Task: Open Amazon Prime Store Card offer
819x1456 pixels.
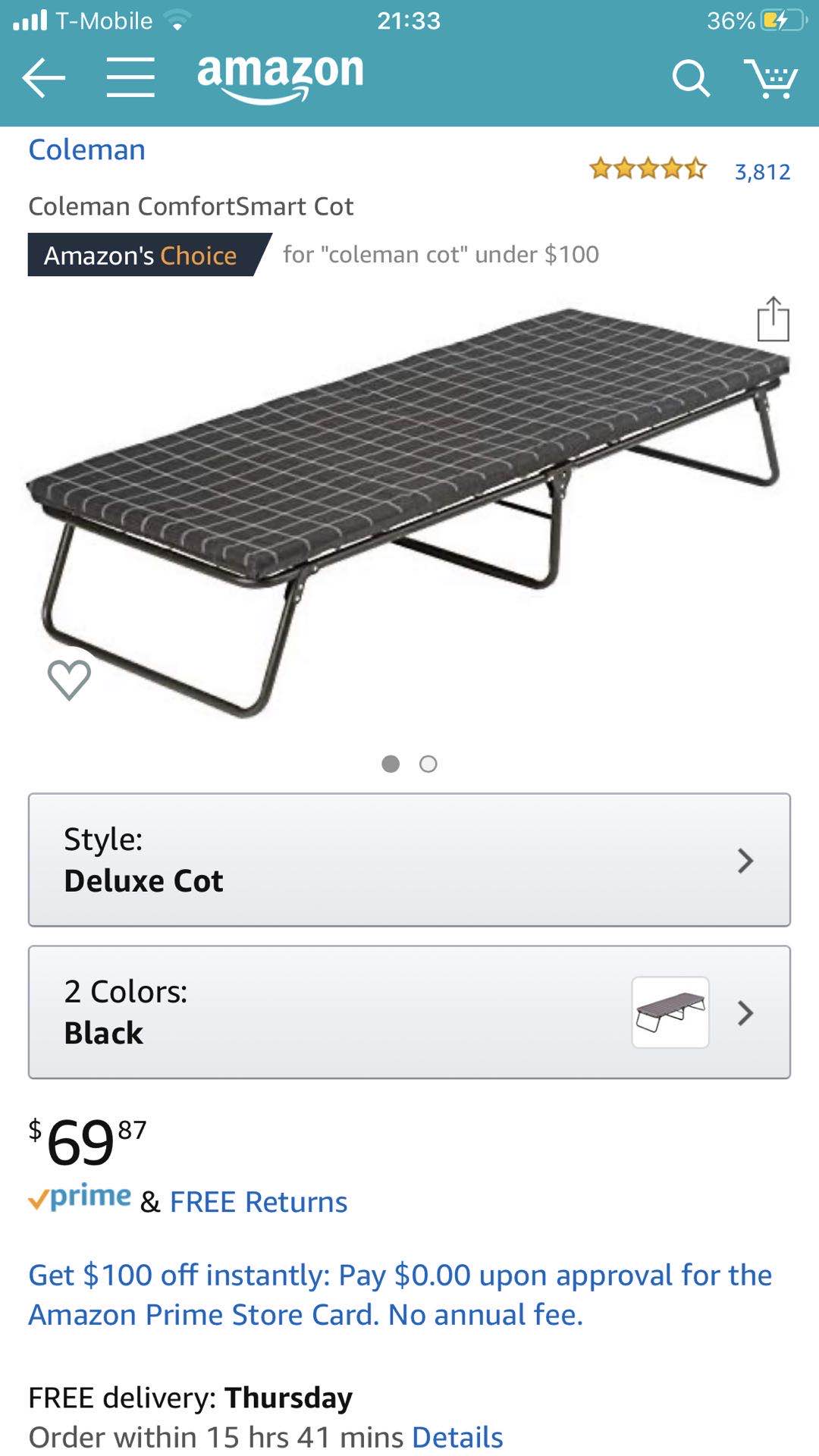Action: coord(400,1294)
